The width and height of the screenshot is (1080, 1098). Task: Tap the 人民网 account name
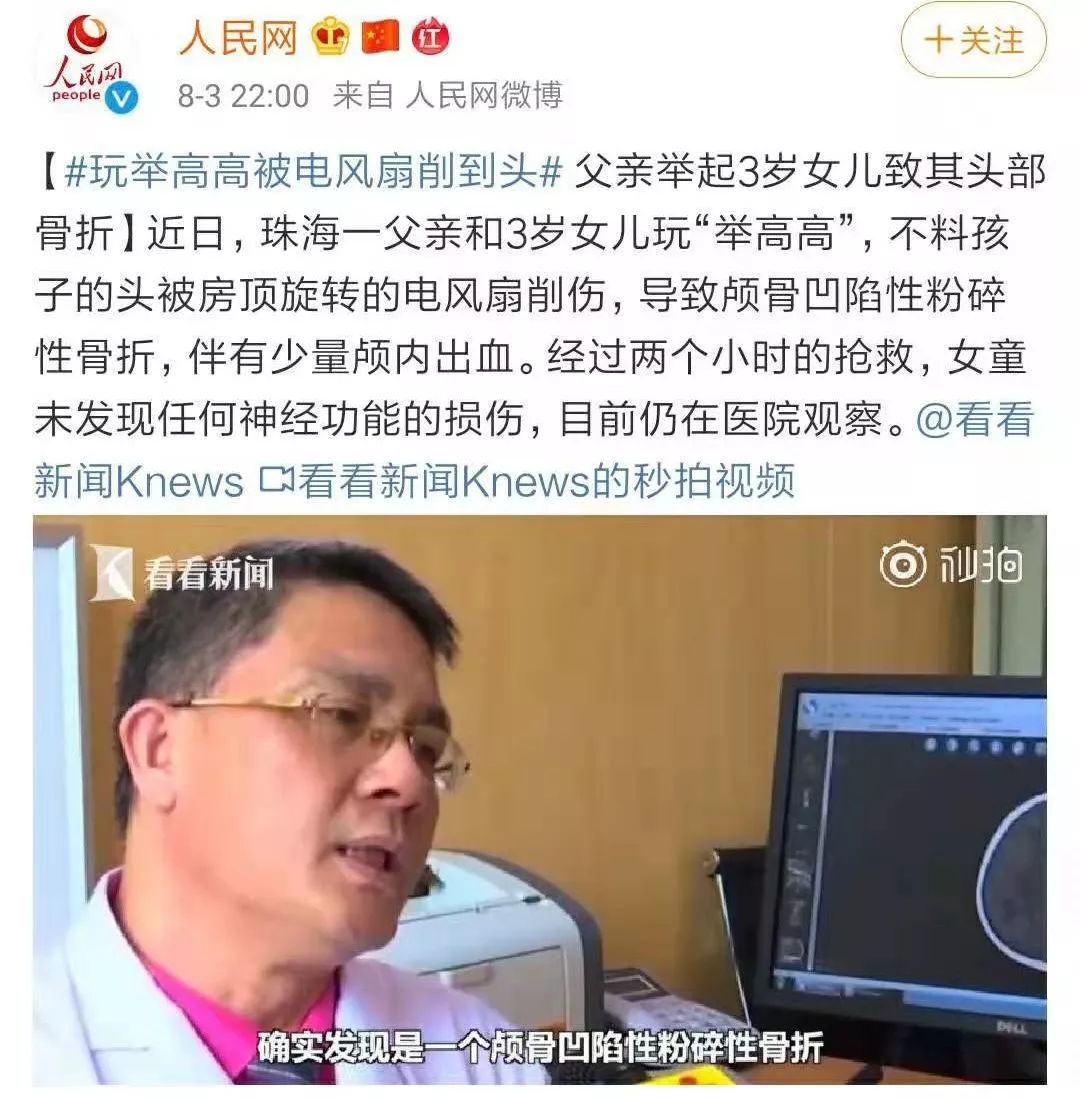tap(238, 38)
